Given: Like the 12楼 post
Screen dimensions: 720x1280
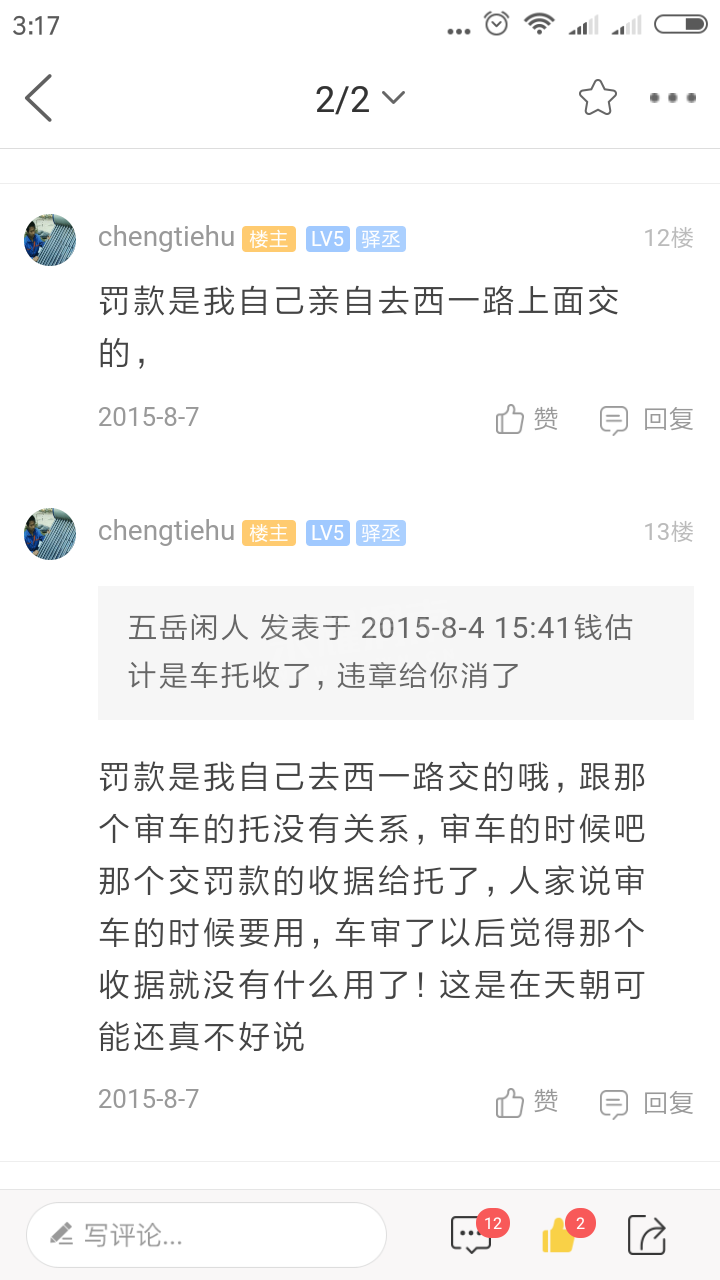Looking at the screenshot, I should (527, 419).
